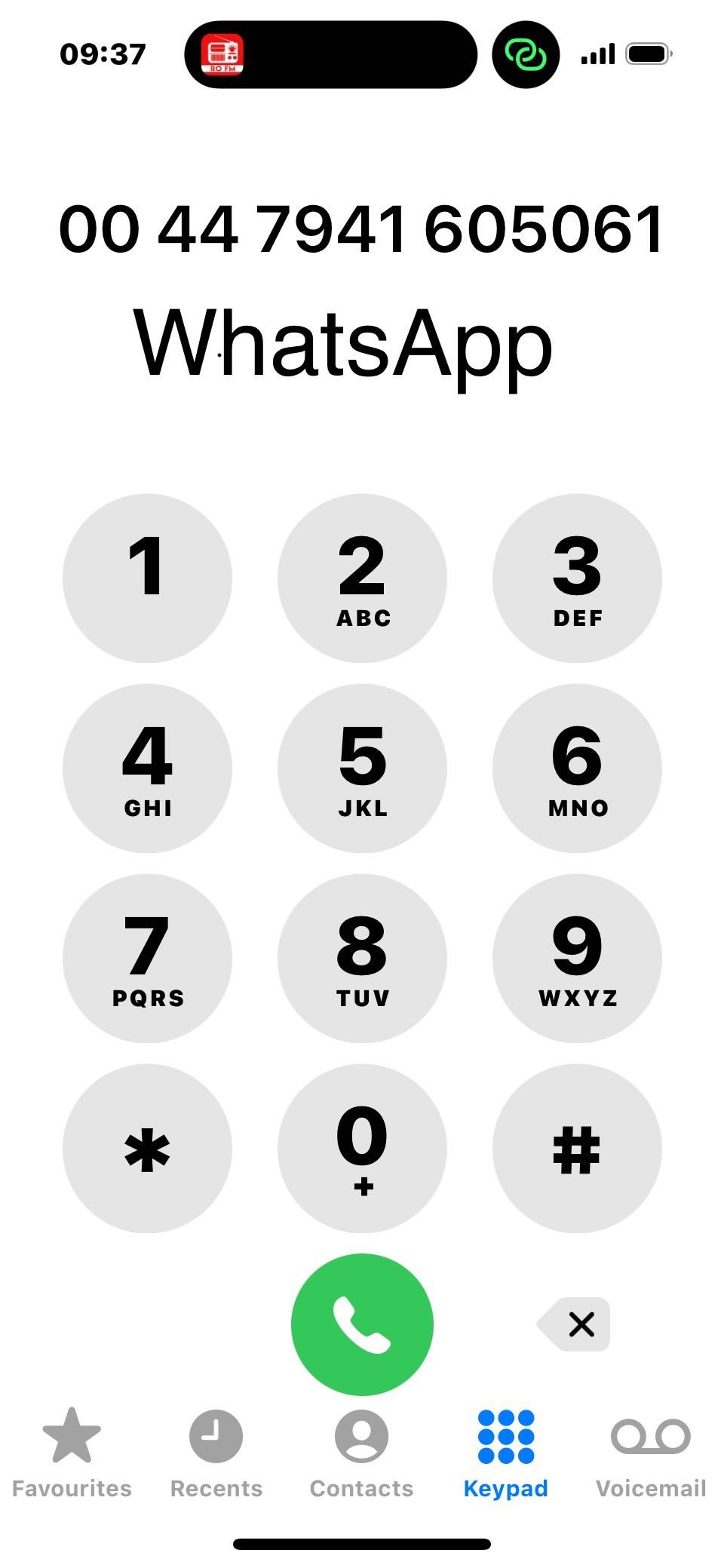Enter the number 5 JKL
Screen dimensions: 724x1568
(x=362, y=769)
